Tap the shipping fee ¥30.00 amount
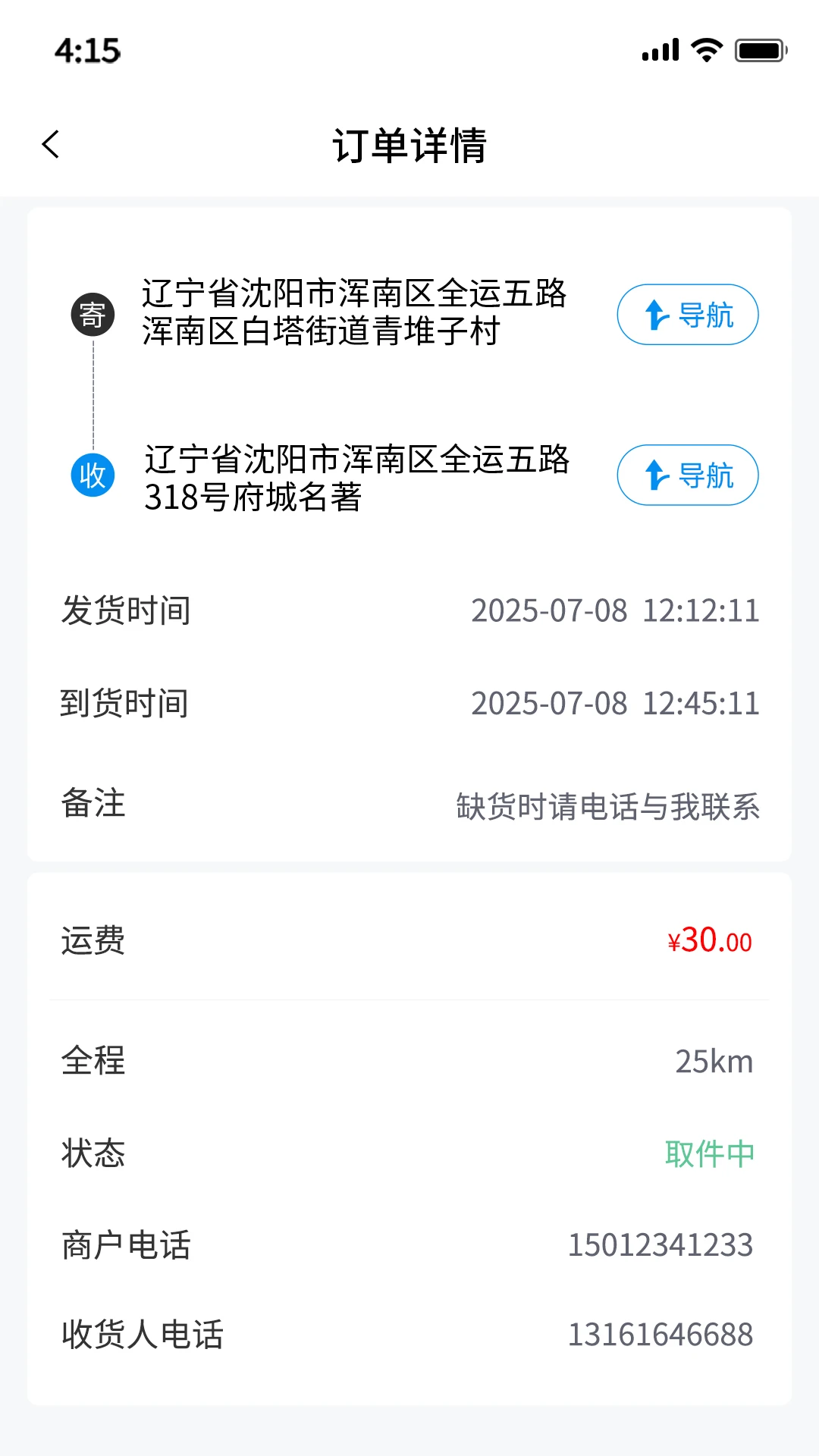 pyautogui.click(x=710, y=940)
